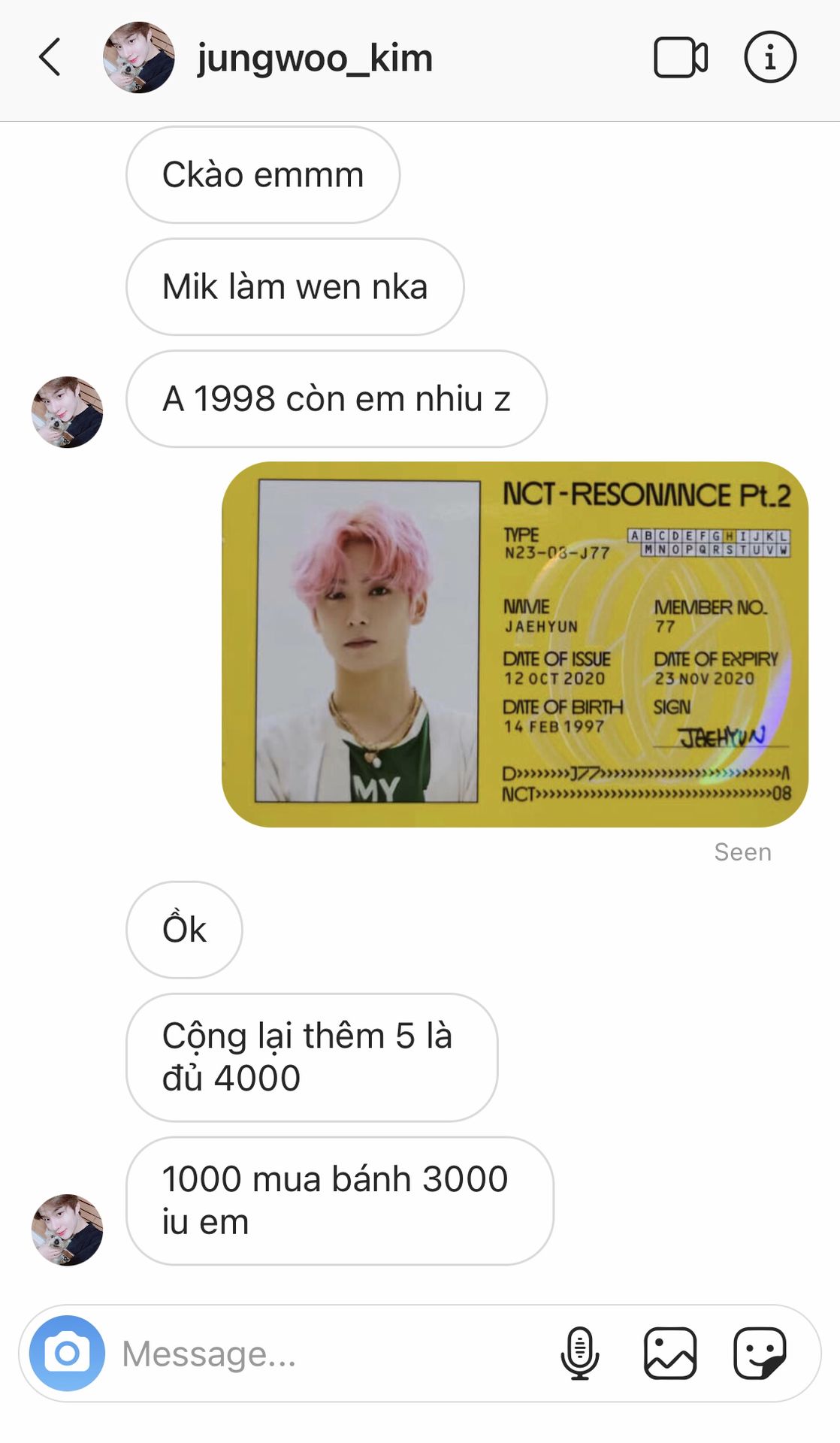Focus the Message text field
The width and height of the screenshot is (840, 1443).
click(331, 1354)
